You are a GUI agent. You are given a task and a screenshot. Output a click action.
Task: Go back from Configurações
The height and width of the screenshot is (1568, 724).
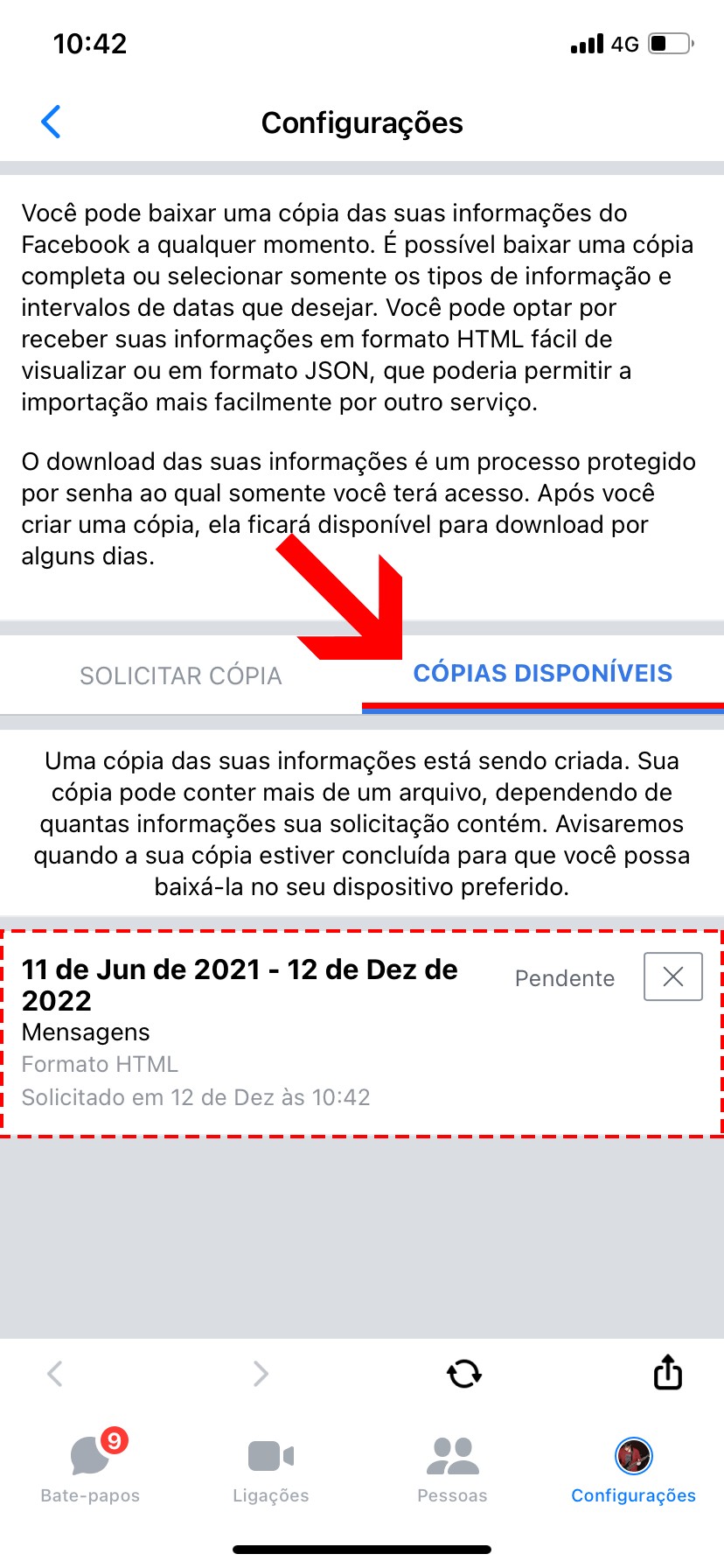pos(51,122)
